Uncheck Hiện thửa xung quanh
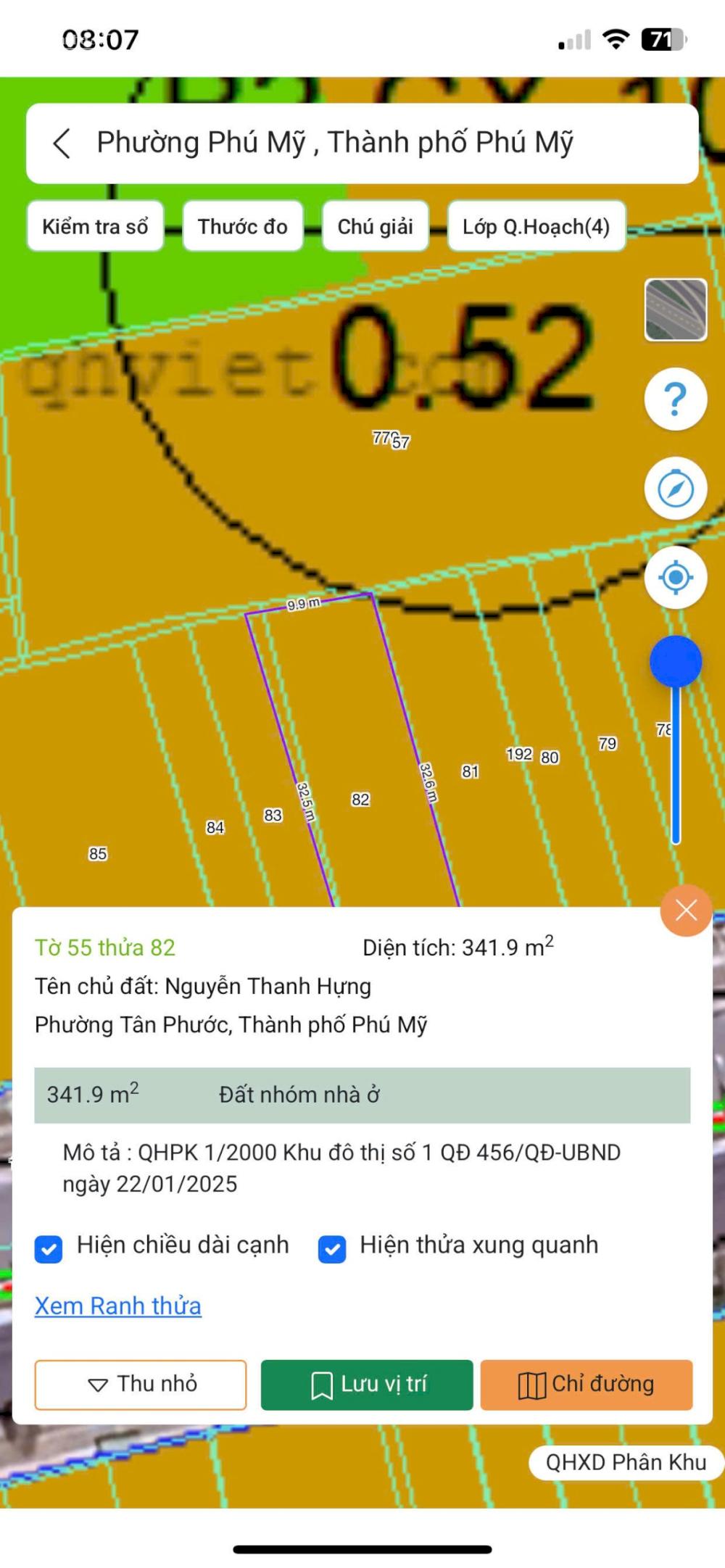This screenshot has height=1568, width=725. [x=332, y=1249]
